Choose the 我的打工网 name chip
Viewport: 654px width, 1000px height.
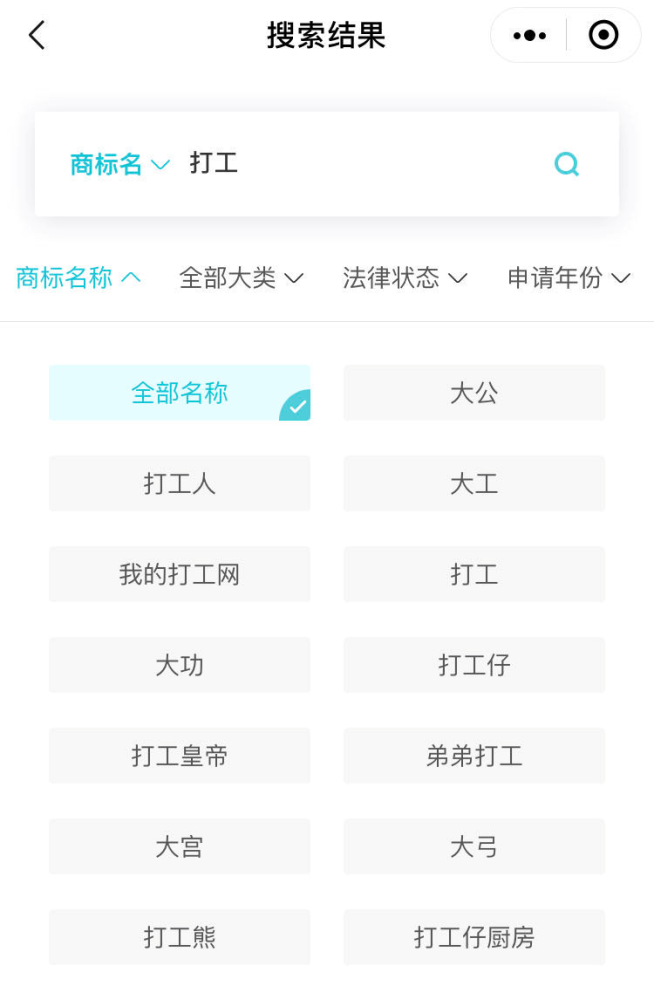180,575
